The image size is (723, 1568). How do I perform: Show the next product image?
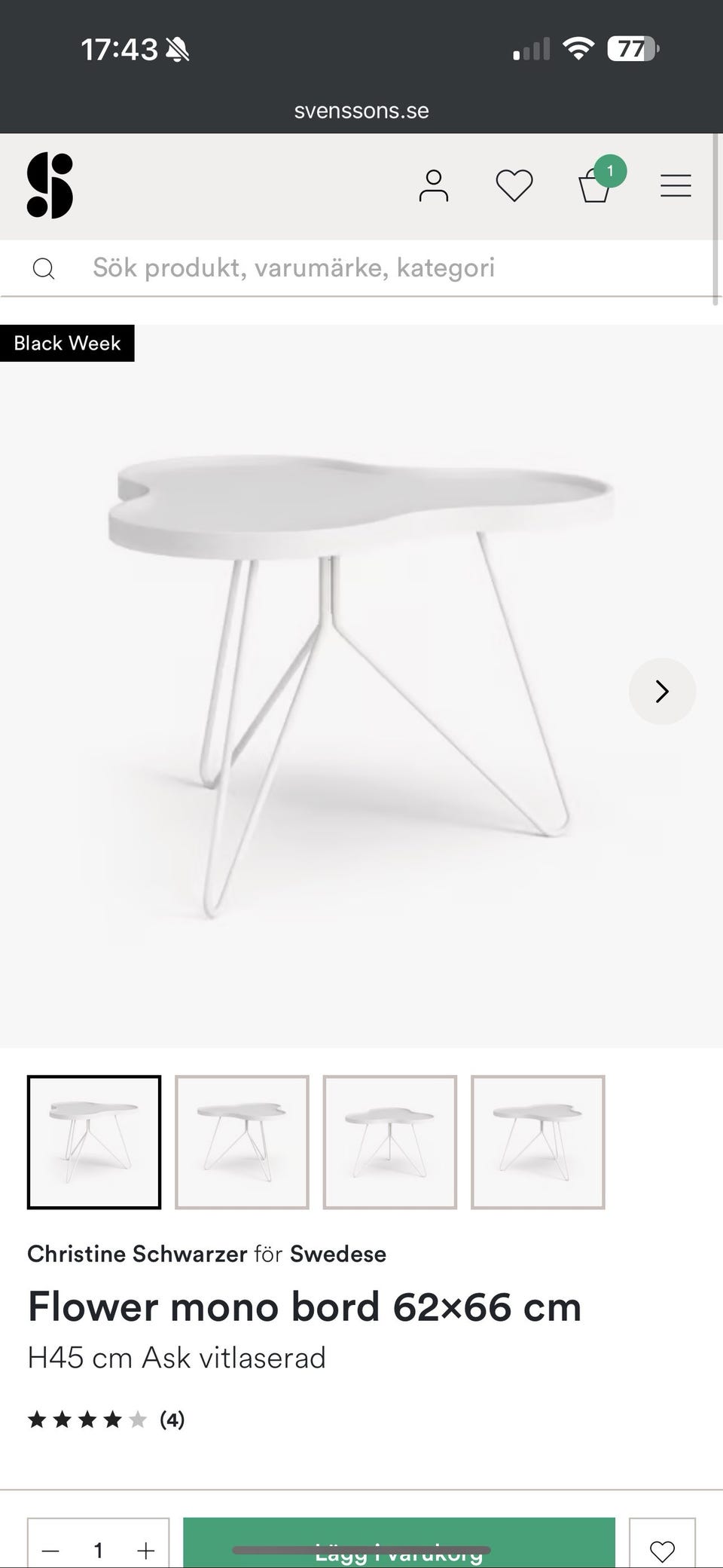tap(662, 691)
